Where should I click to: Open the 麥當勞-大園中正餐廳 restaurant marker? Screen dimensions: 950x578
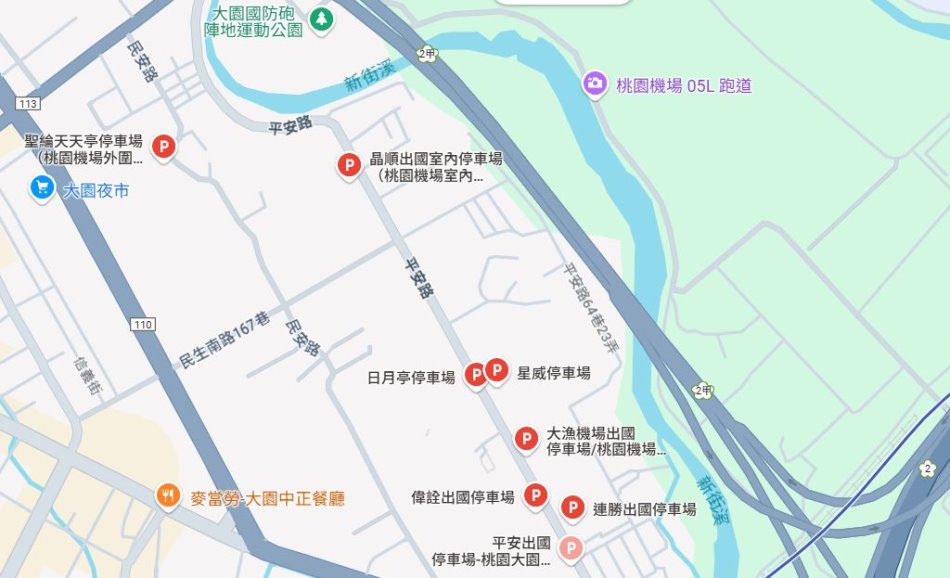point(168,496)
